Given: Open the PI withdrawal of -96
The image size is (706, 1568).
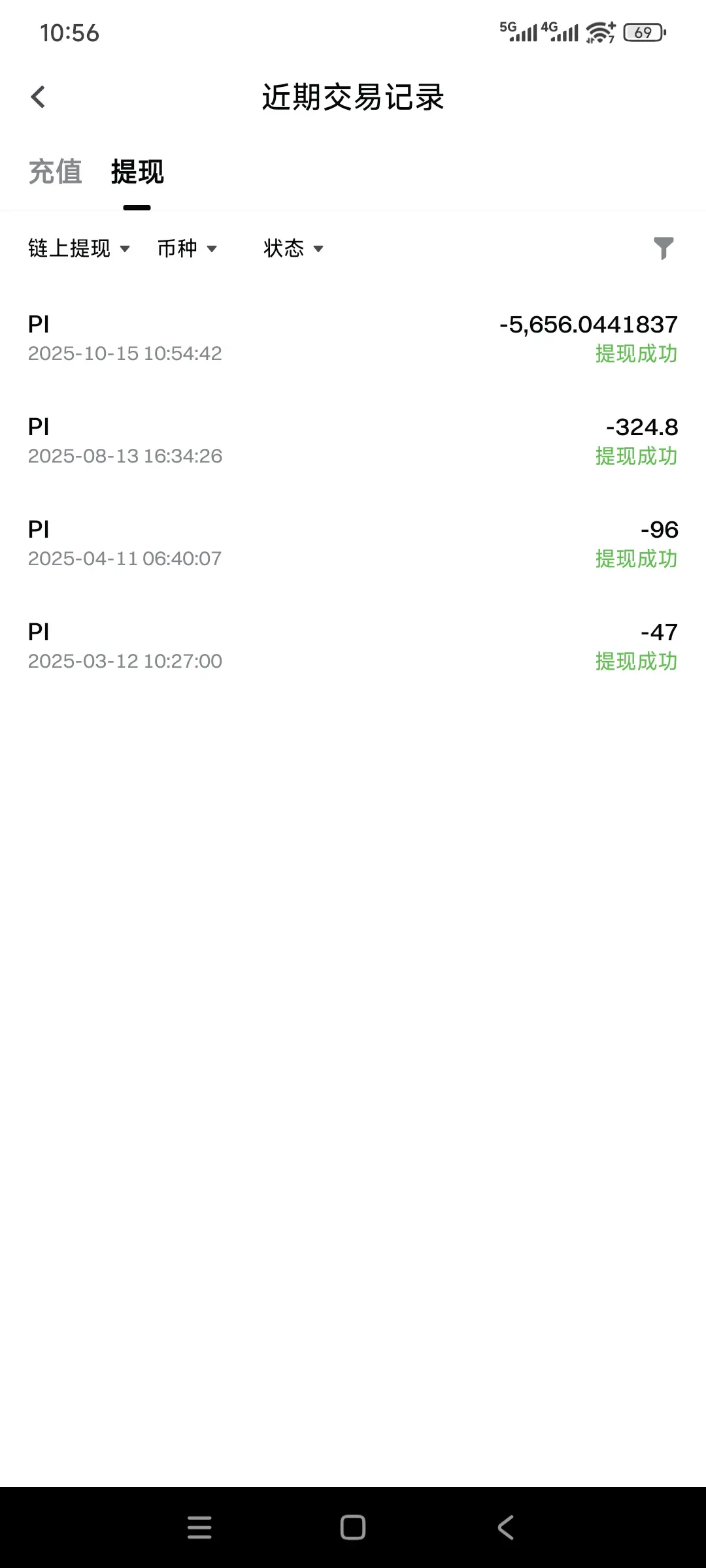Looking at the screenshot, I should click(353, 544).
